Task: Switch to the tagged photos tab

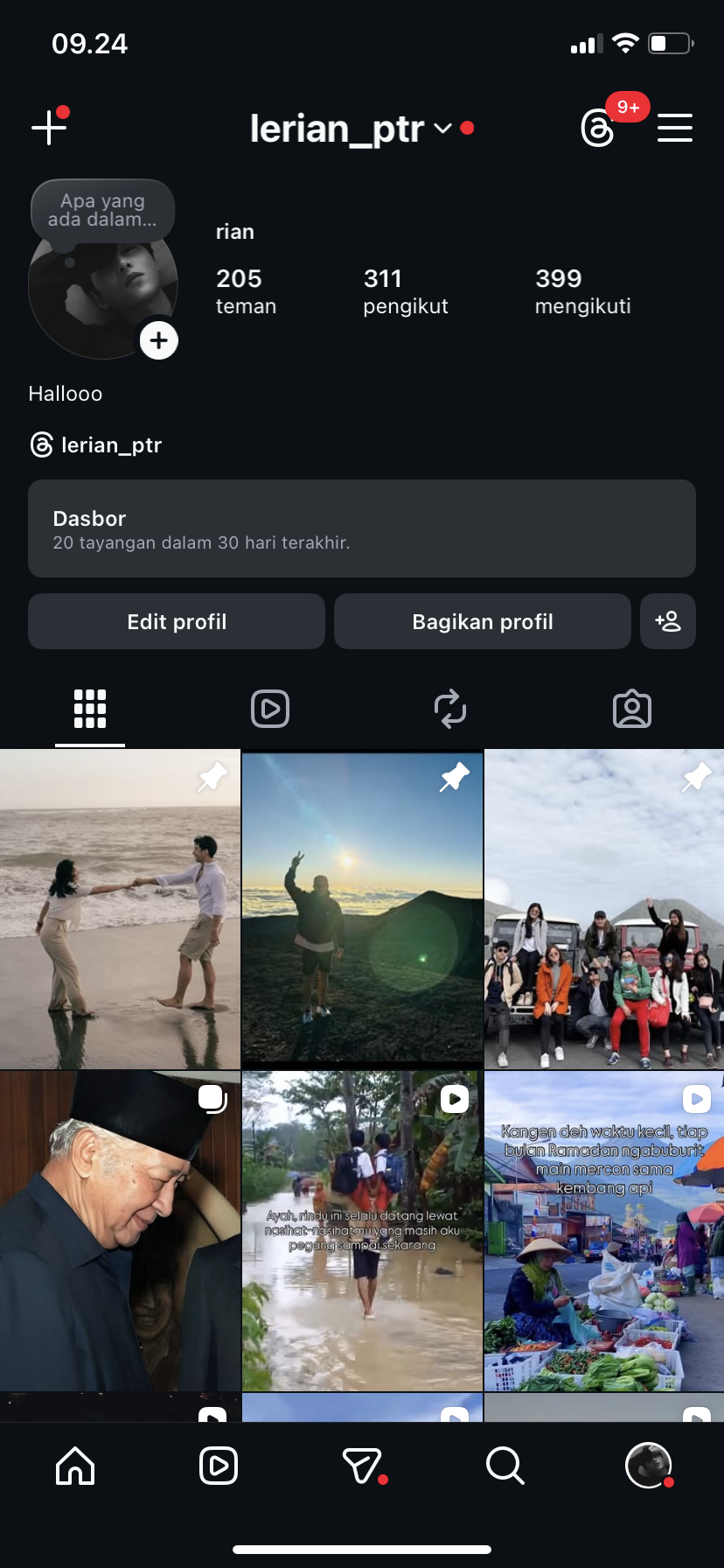Action: [x=632, y=709]
